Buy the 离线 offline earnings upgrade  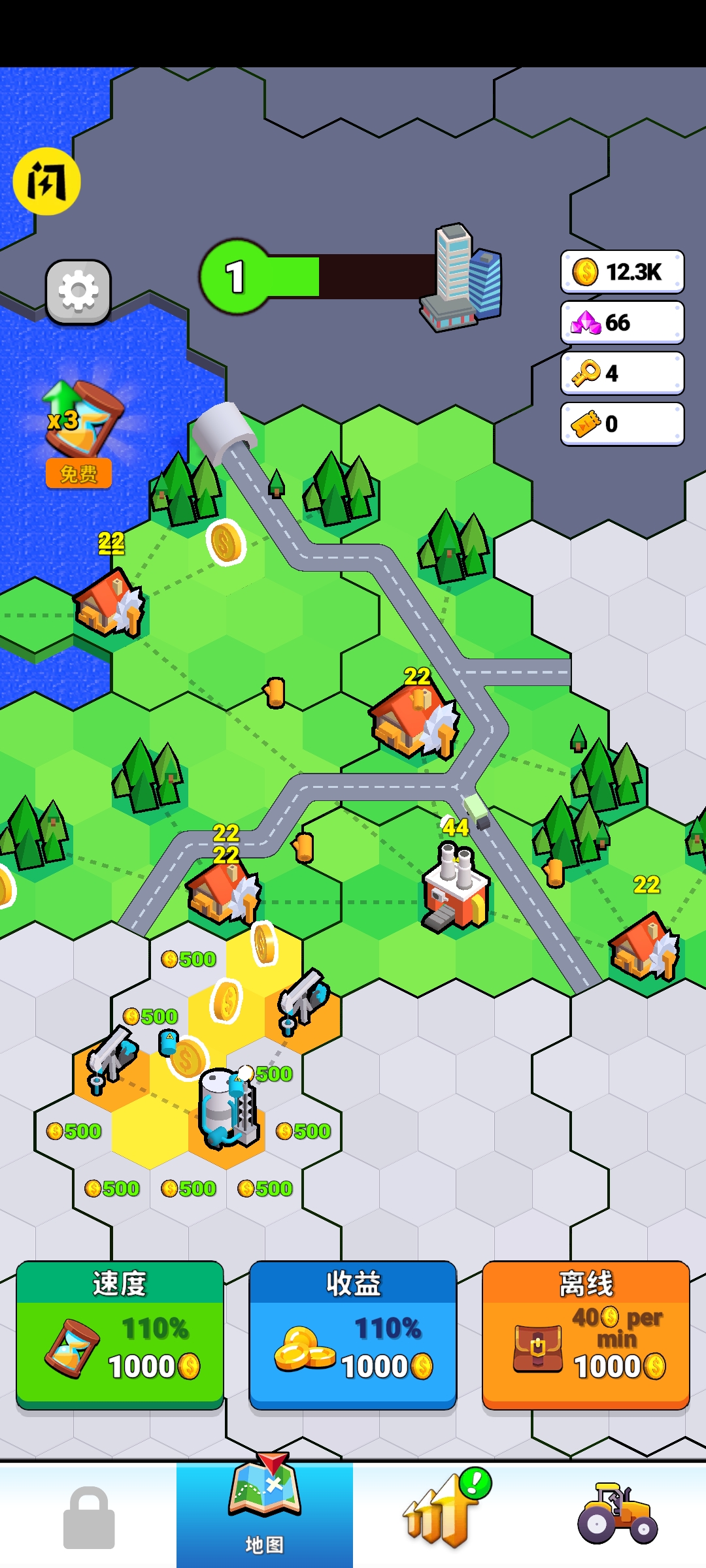point(586,1335)
